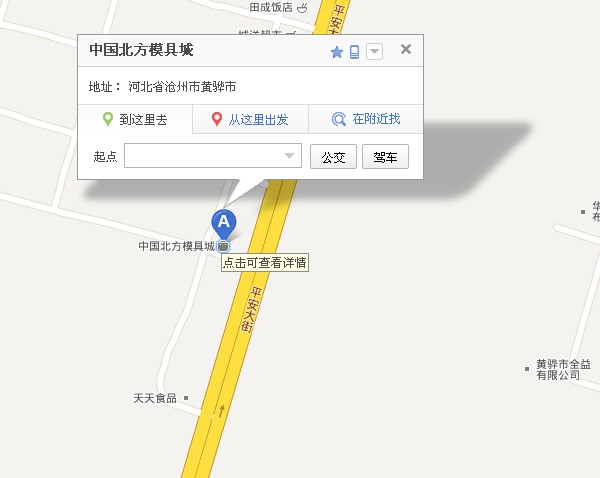Switch to the 从这里出发 tab
The height and width of the screenshot is (478, 600).
click(x=250, y=119)
